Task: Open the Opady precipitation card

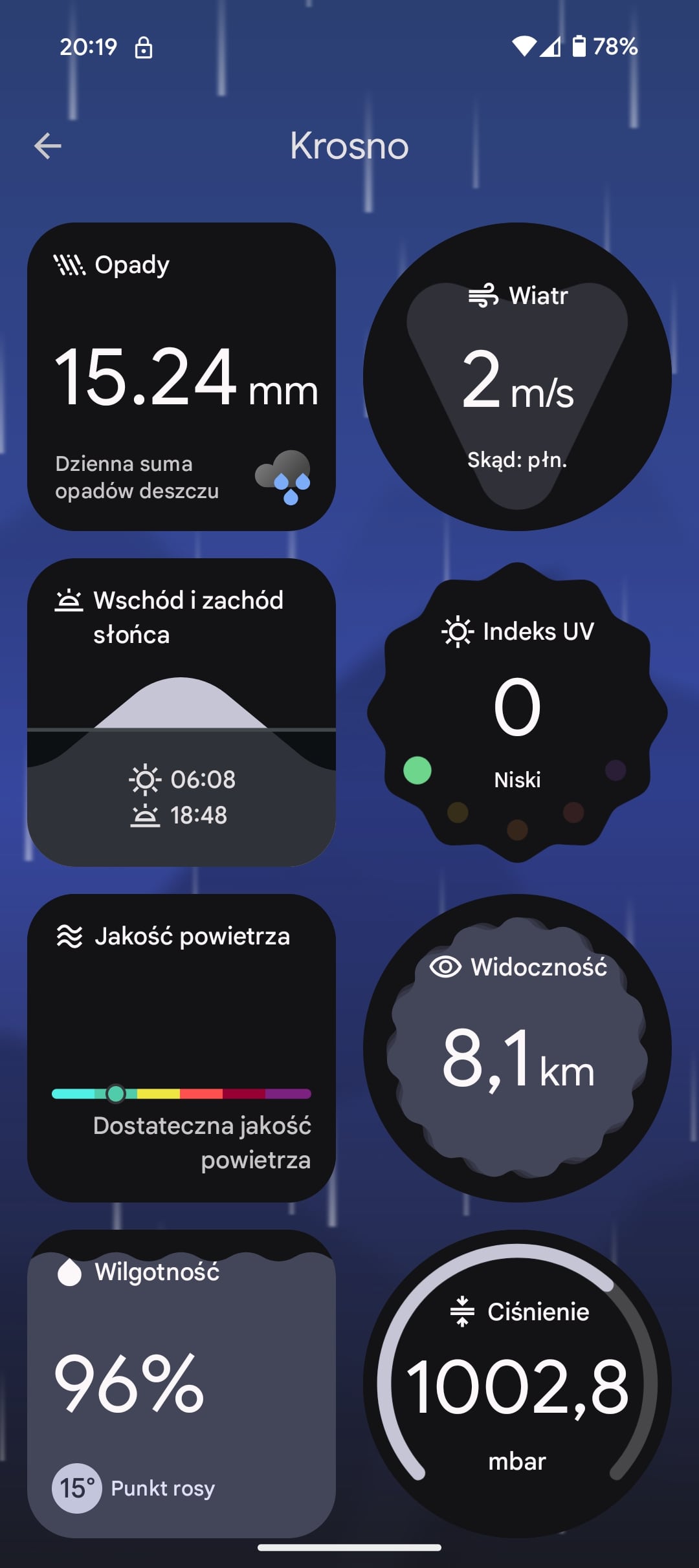Action: tap(181, 376)
